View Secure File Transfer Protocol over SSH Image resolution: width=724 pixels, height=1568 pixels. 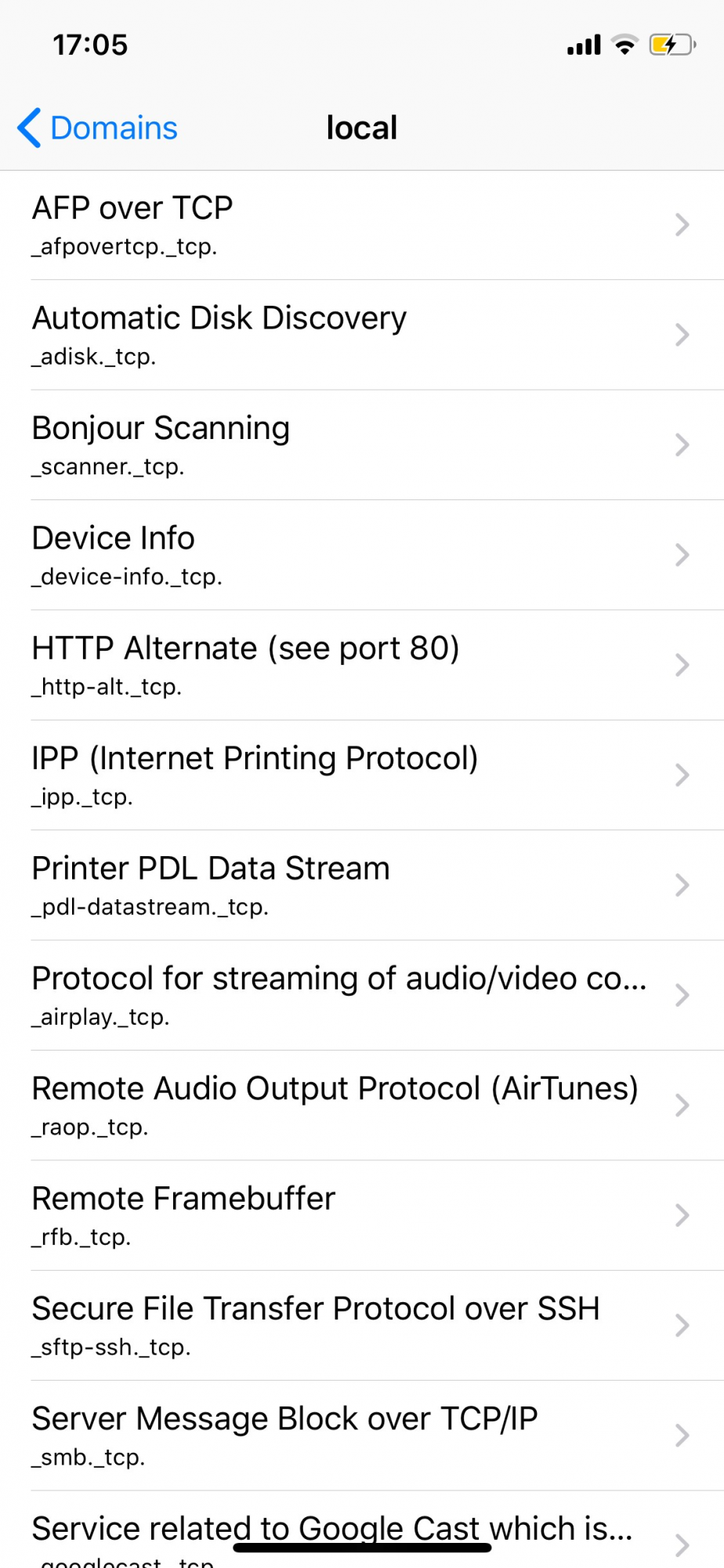pos(360,1325)
